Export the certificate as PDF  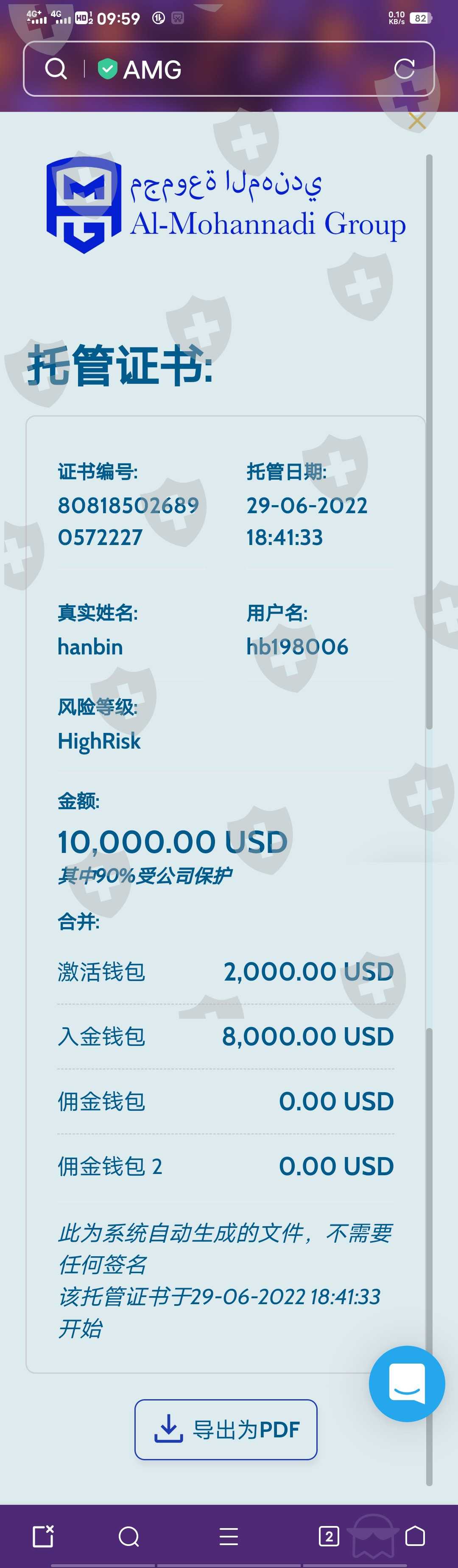pyautogui.click(x=226, y=1429)
